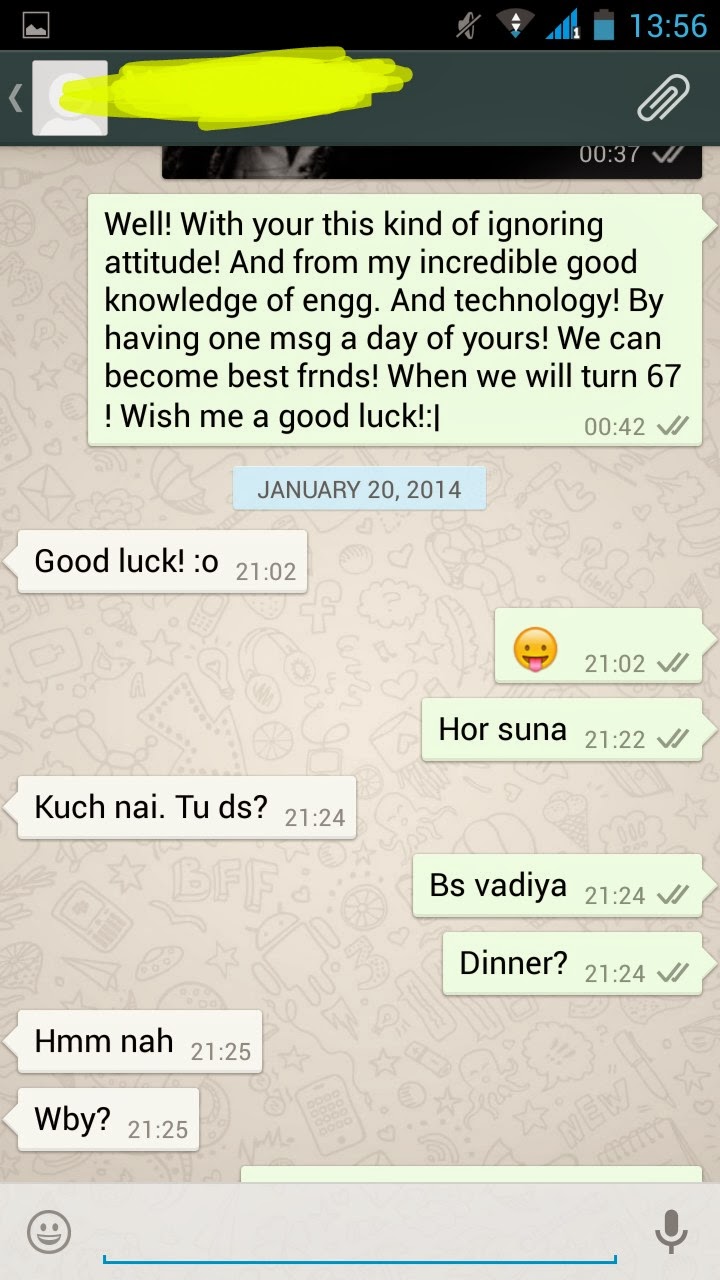Tap the paperclip attach icon

click(664, 98)
